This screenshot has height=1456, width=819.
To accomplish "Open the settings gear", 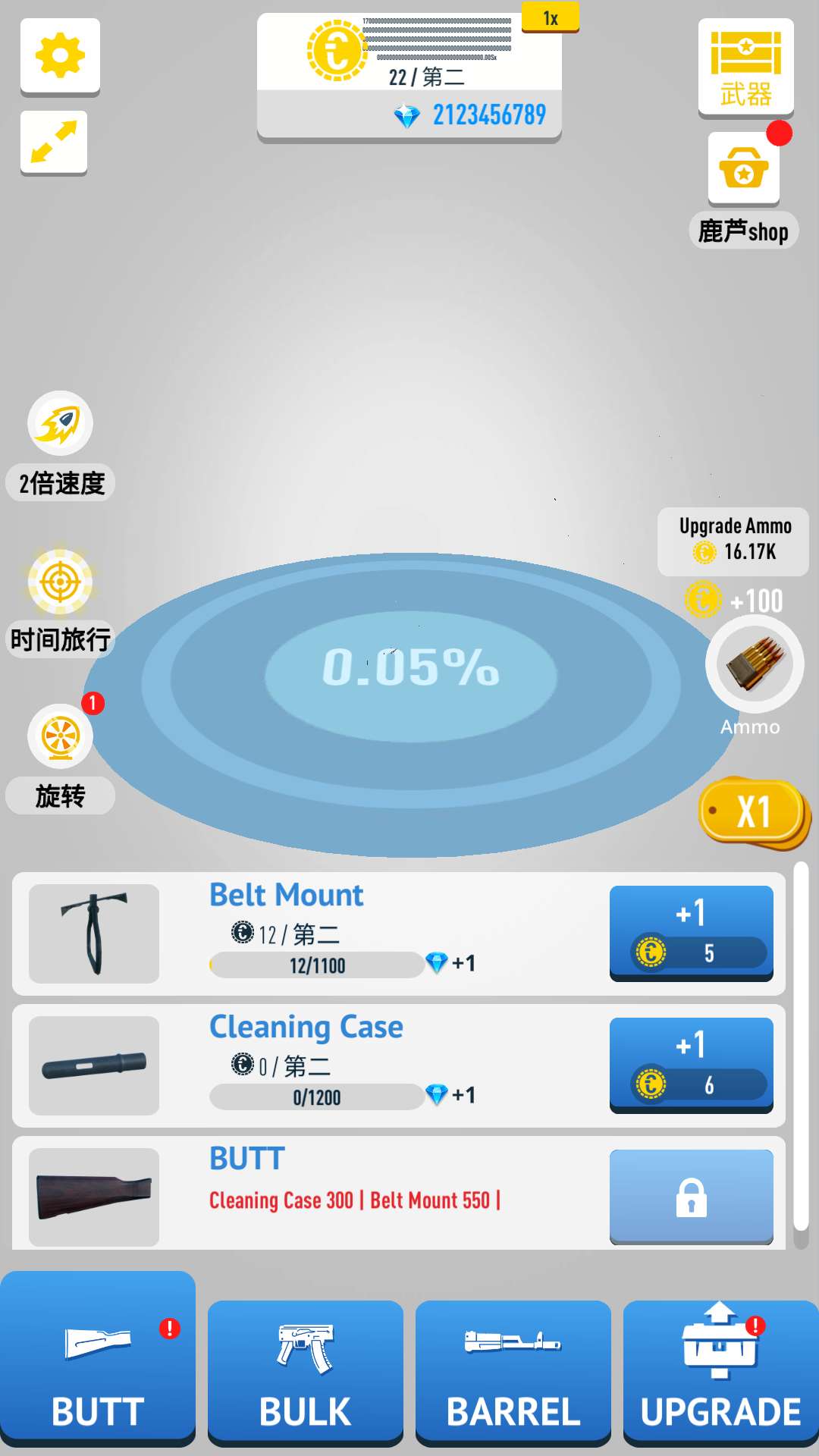I will (x=60, y=56).
